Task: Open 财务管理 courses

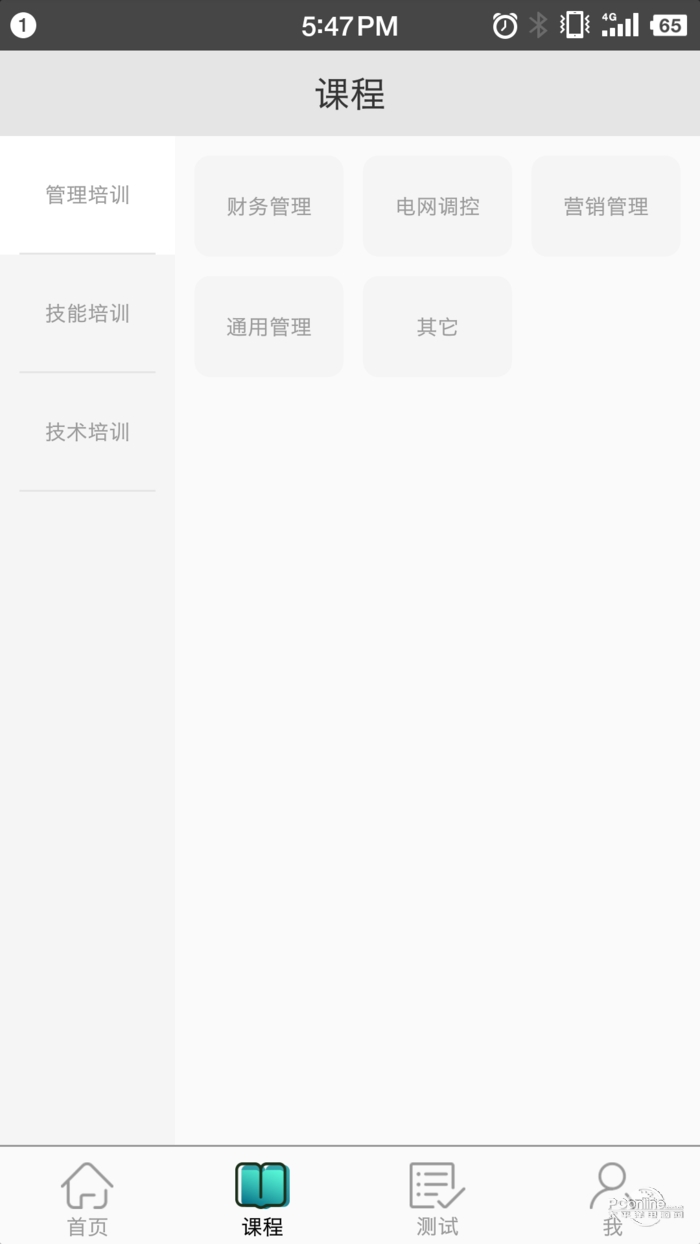Action: click(269, 206)
